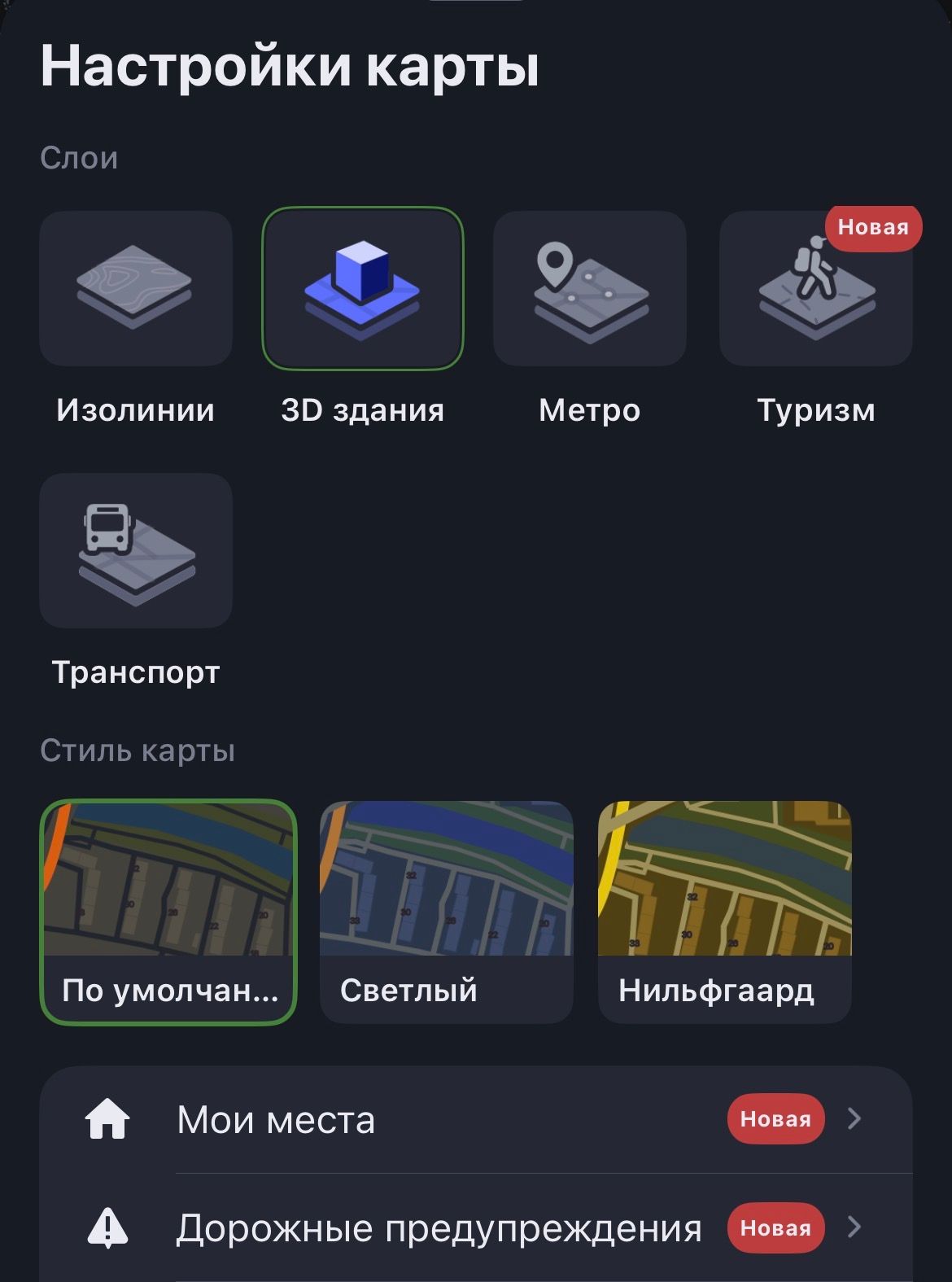Screen dimensions: 952x1282
Task: Tap the Новая label beside Мои места
Action: pyautogui.click(x=775, y=1118)
